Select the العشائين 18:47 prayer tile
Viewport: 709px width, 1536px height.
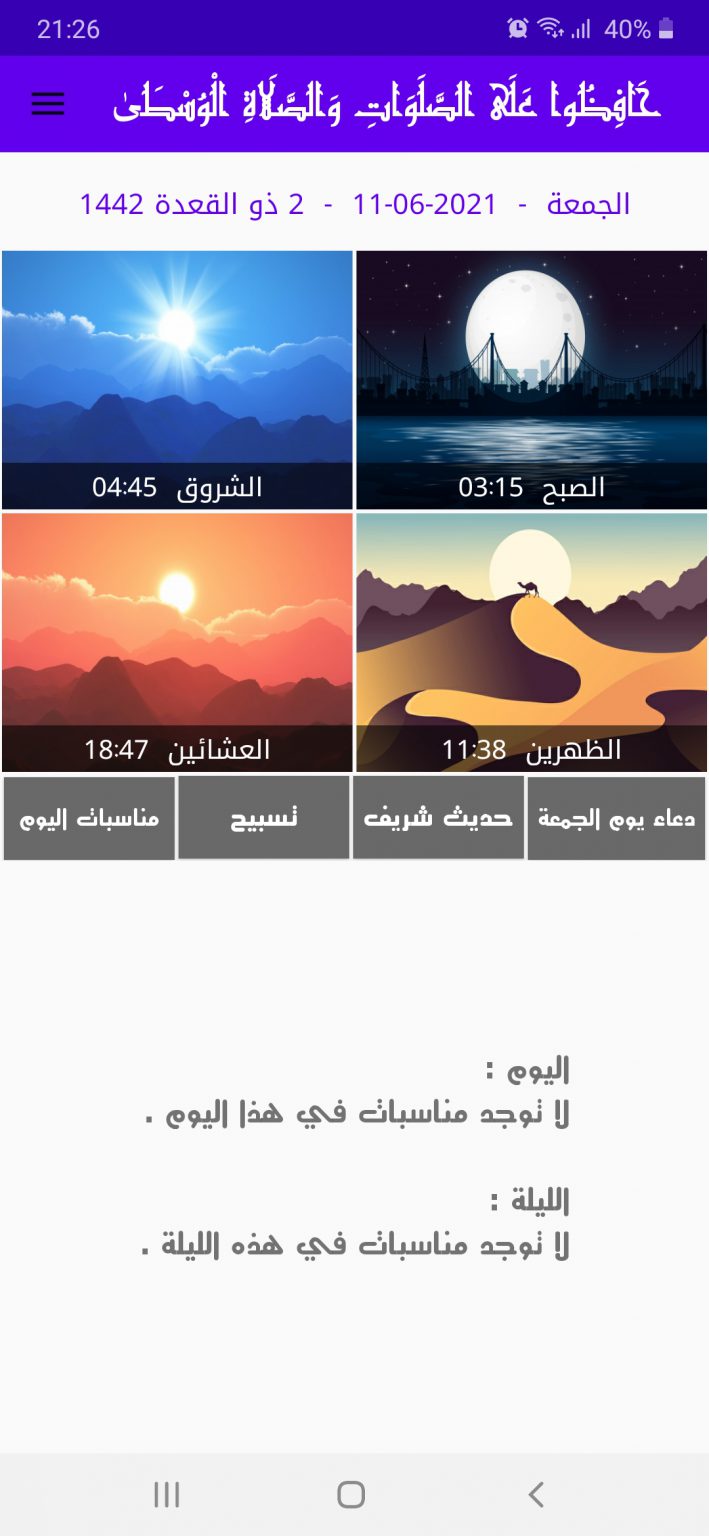coord(177,642)
